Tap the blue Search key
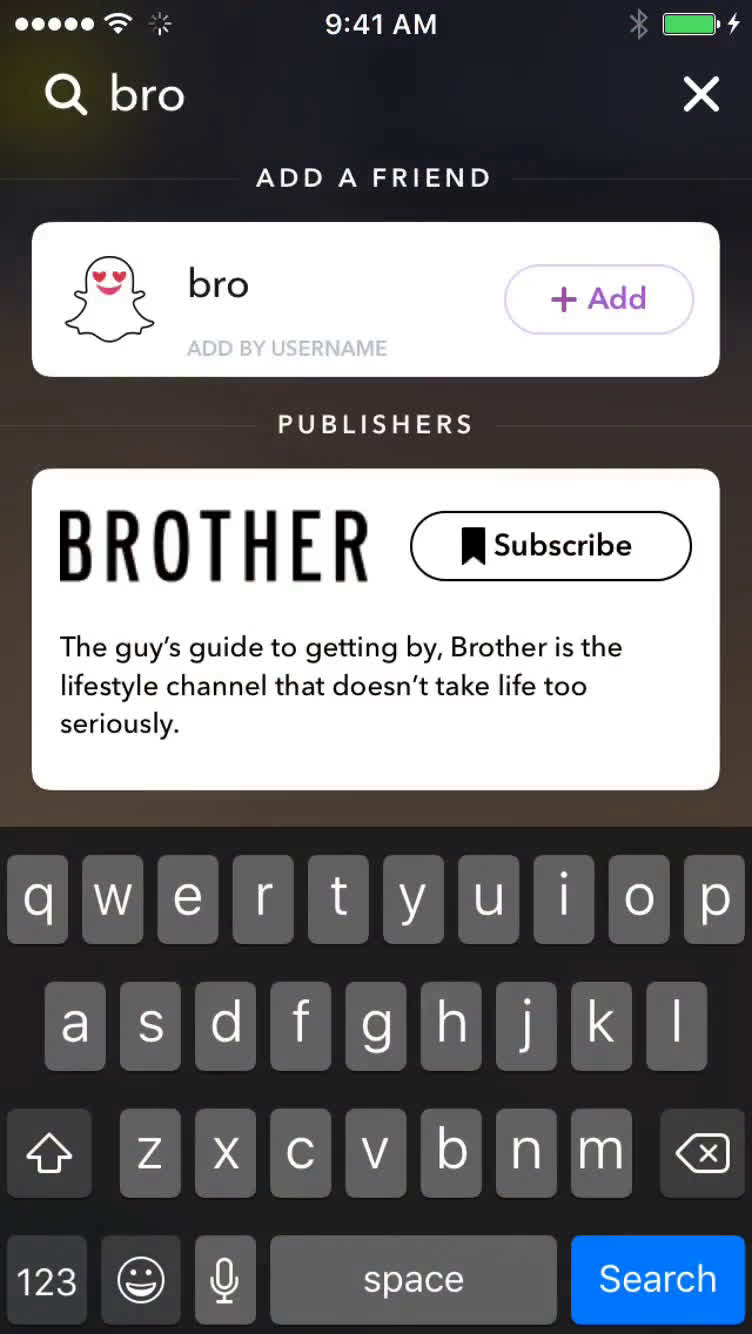 coord(657,1279)
